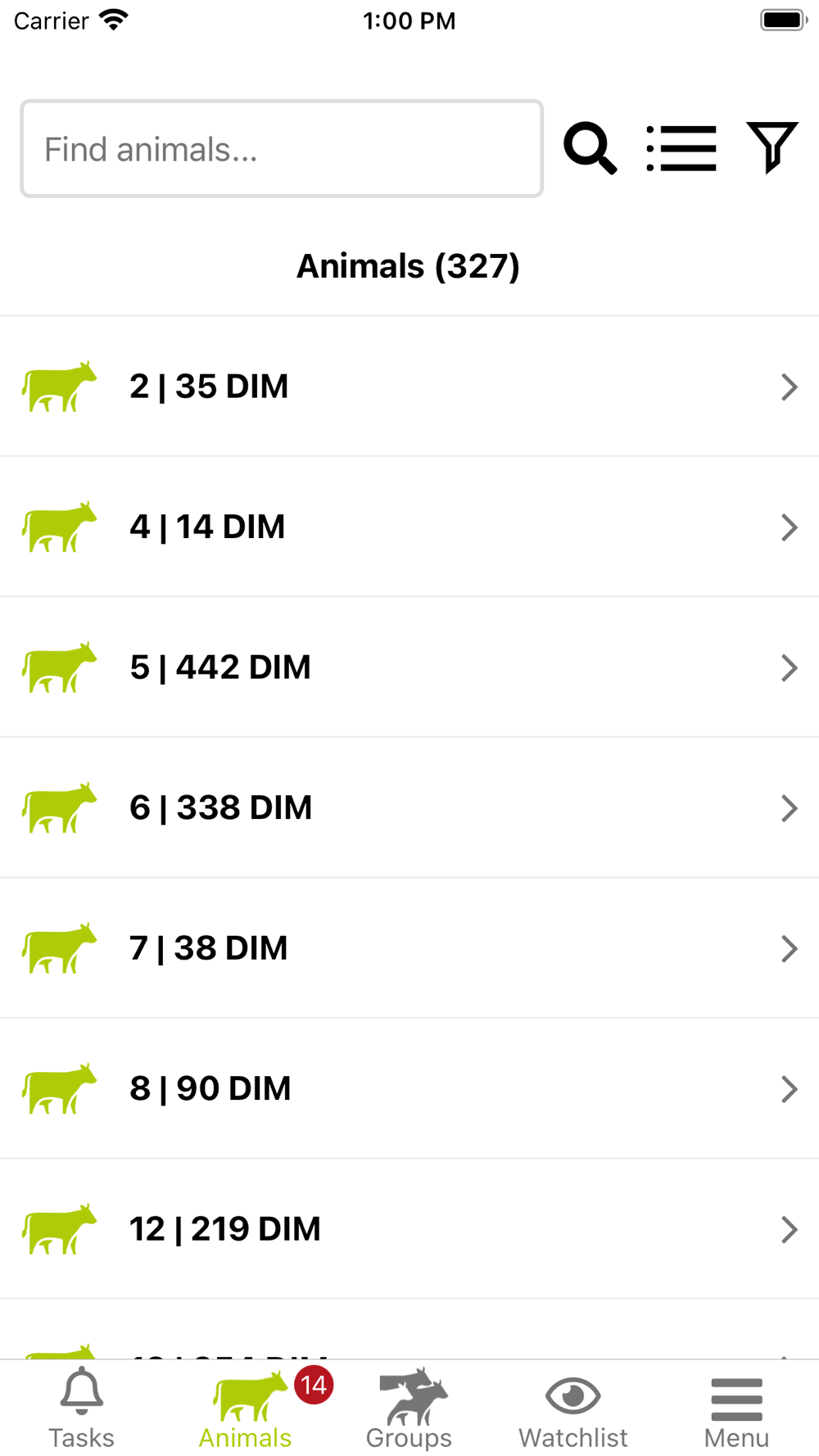
Task: Open the Menu tab
Action: pos(736,1409)
